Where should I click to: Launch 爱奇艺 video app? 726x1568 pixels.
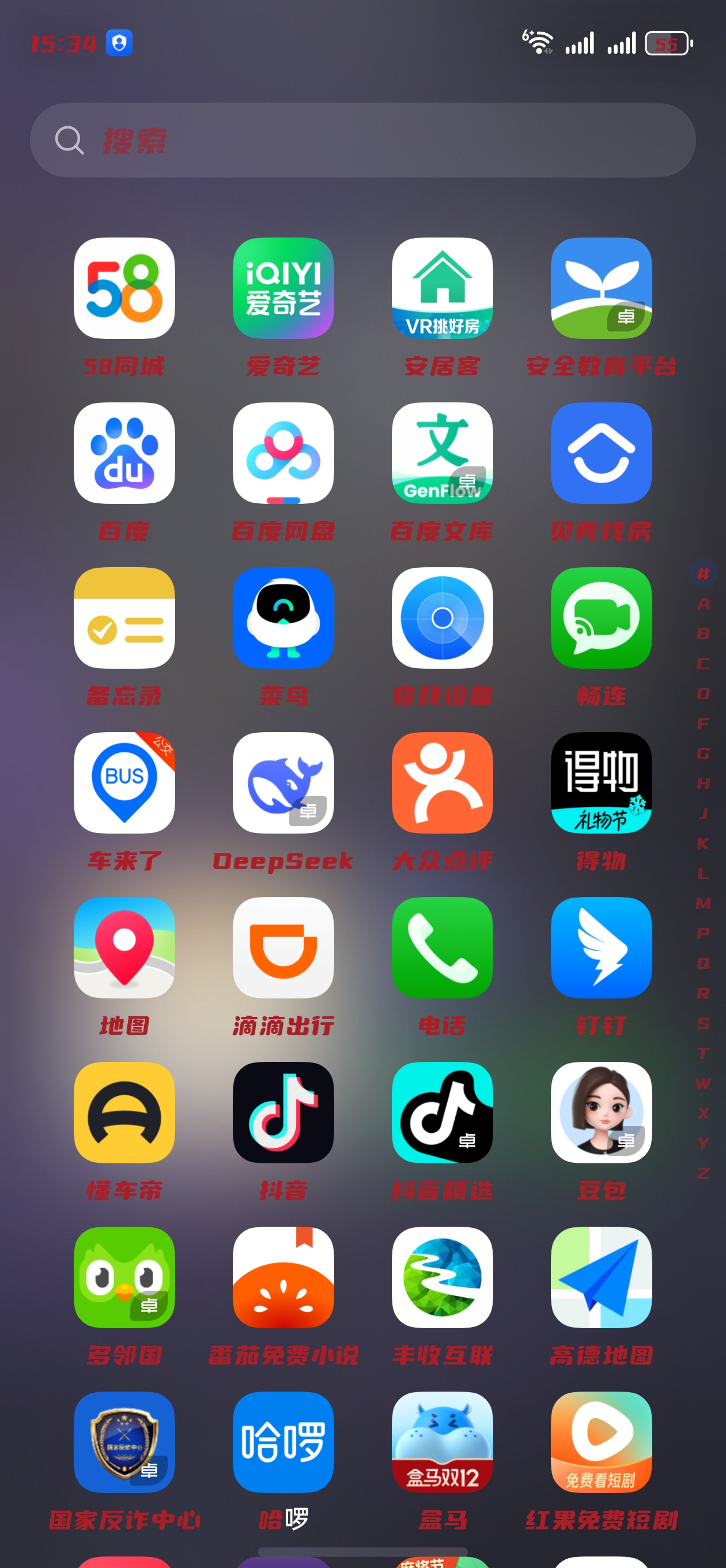pyautogui.click(x=283, y=288)
